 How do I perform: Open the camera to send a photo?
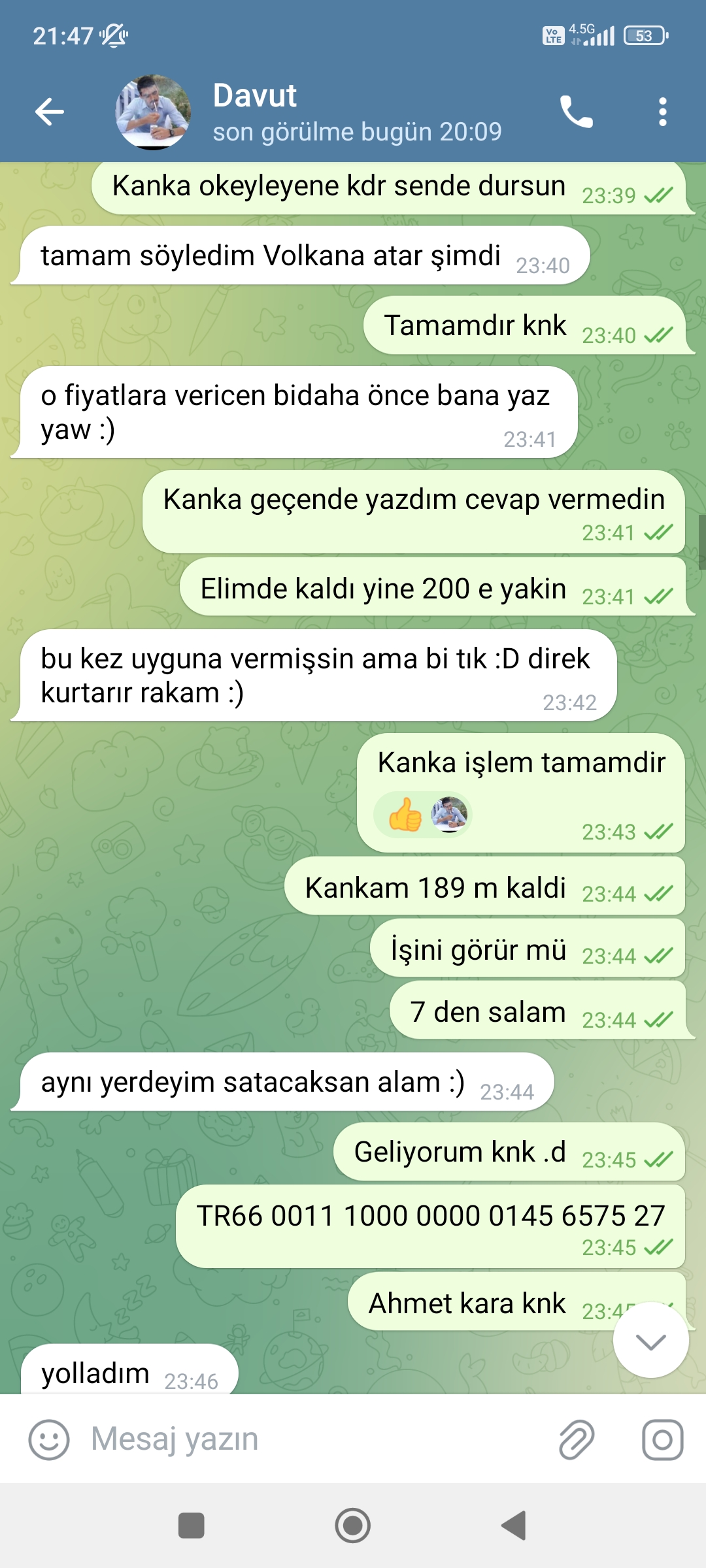(x=662, y=1439)
